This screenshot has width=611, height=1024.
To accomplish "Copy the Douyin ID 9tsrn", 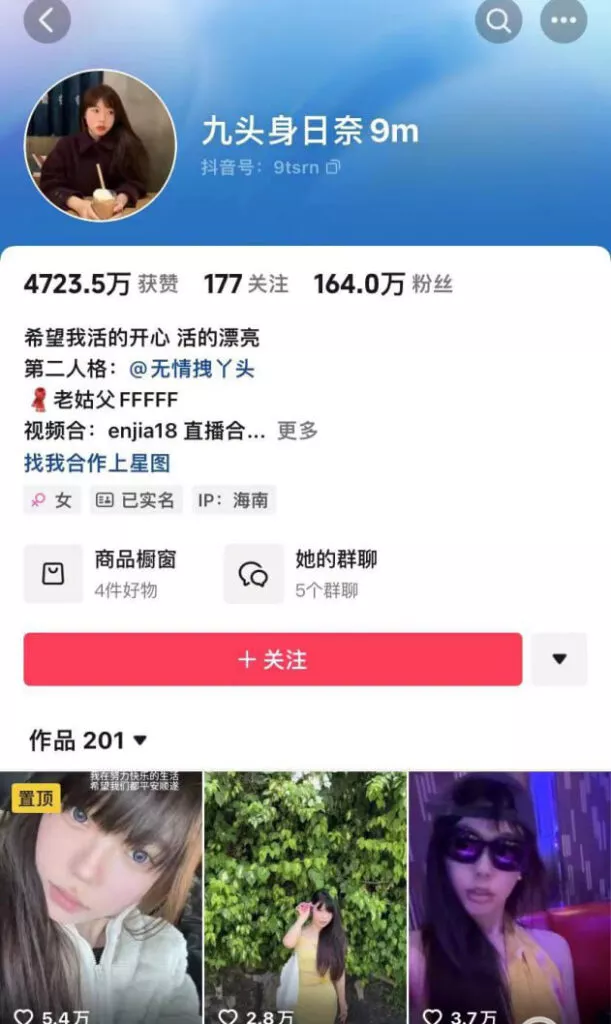I will [x=333, y=167].
